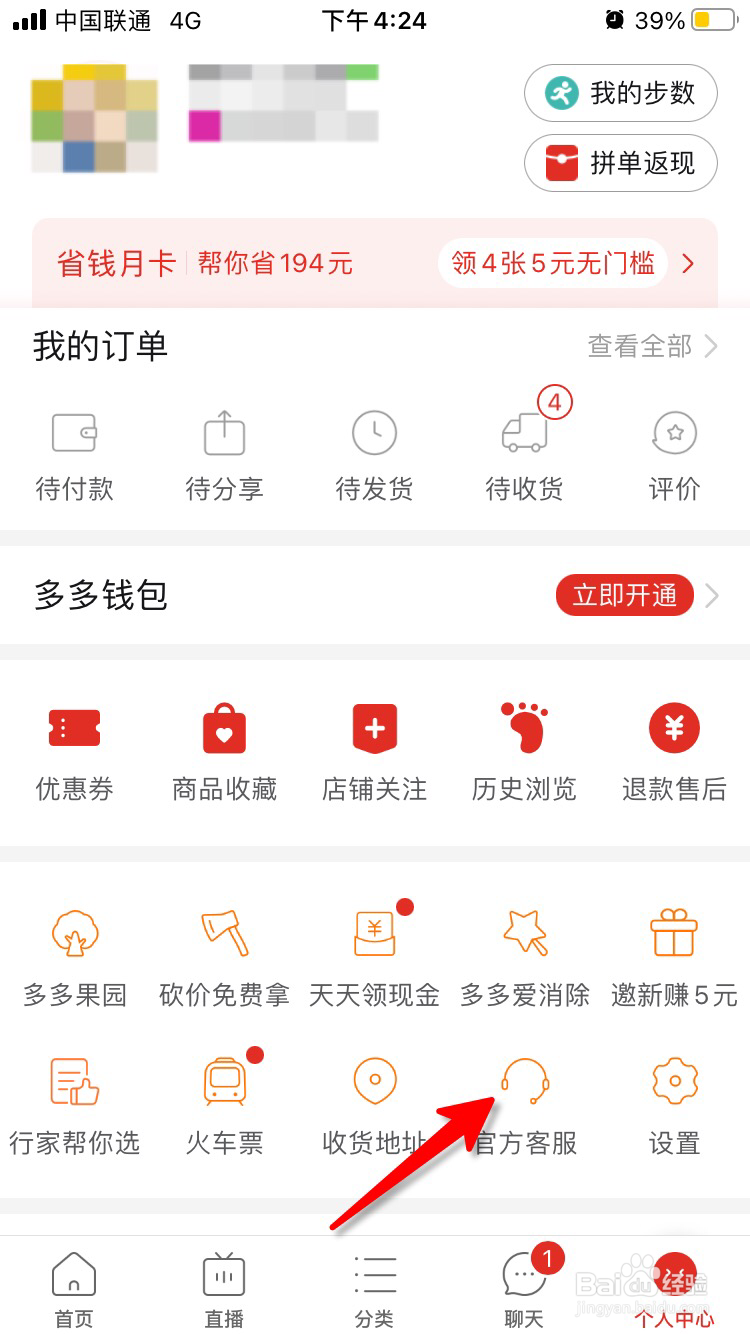Check 待收货 orders awaiting delivery
Viewport: 750px width, 1334px height.
coord(524,457)
